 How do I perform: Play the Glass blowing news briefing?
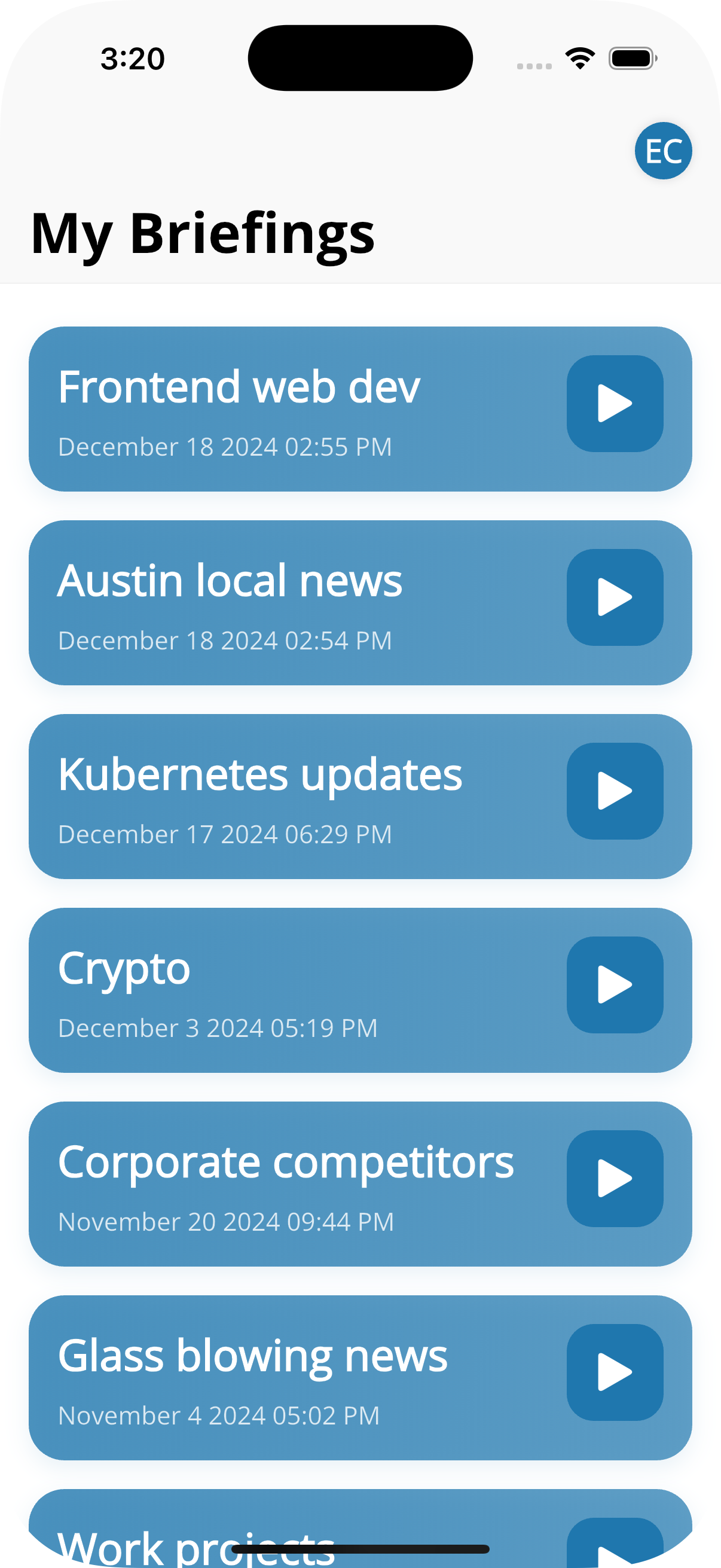[x=615, y=1372]
